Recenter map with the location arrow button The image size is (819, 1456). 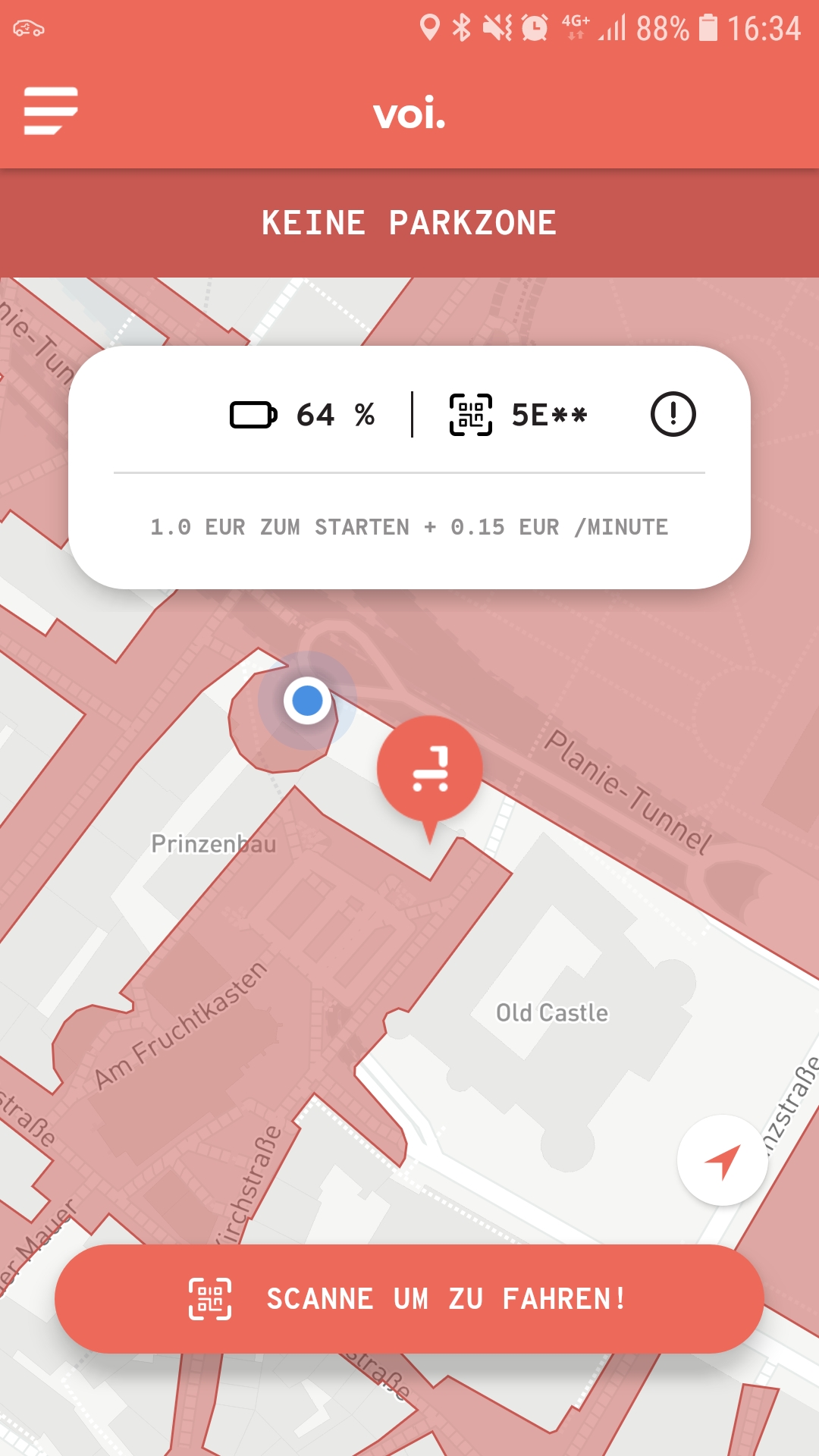pyautogui.click(x=722, y=1160)
